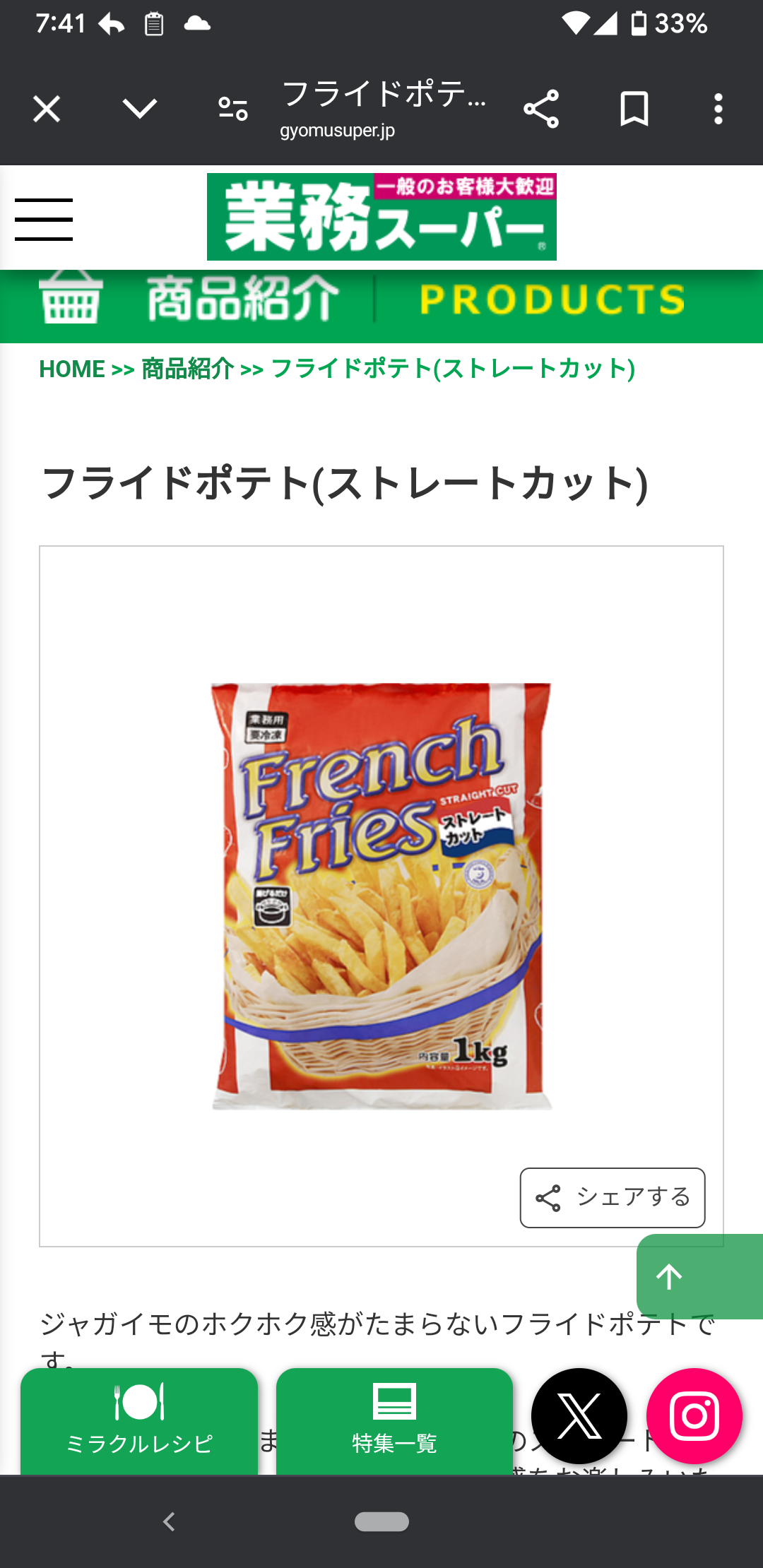
Task: Go back with system navigation arrow
Action: pos(169,1521)
